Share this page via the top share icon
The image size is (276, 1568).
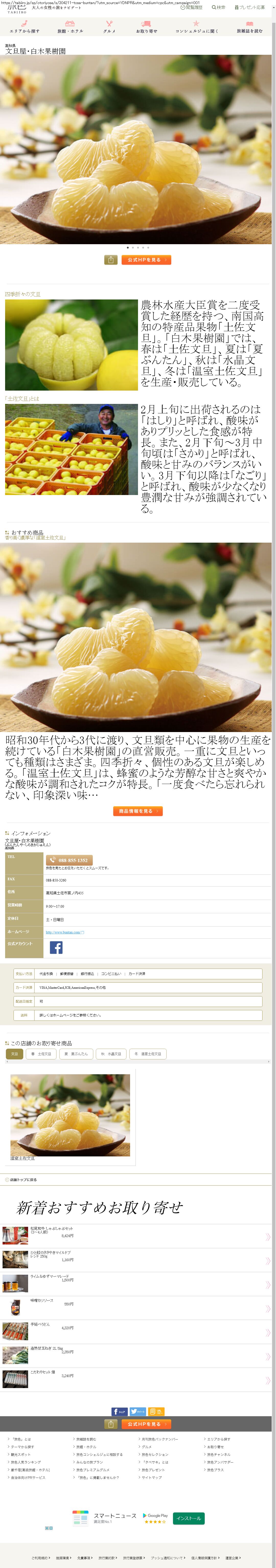point(111,260)
